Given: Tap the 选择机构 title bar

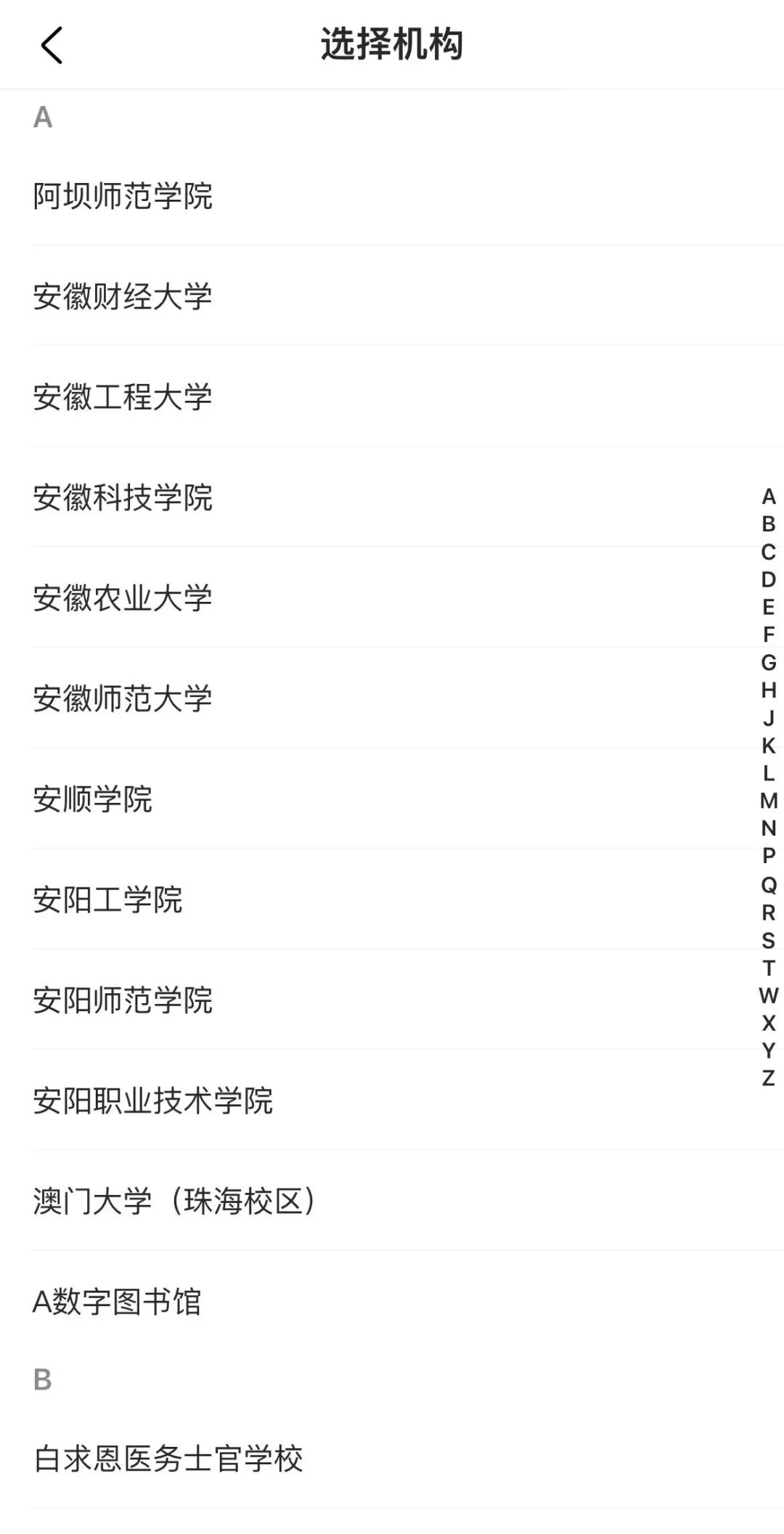Looking at the screenshot, I should (392, 45).
